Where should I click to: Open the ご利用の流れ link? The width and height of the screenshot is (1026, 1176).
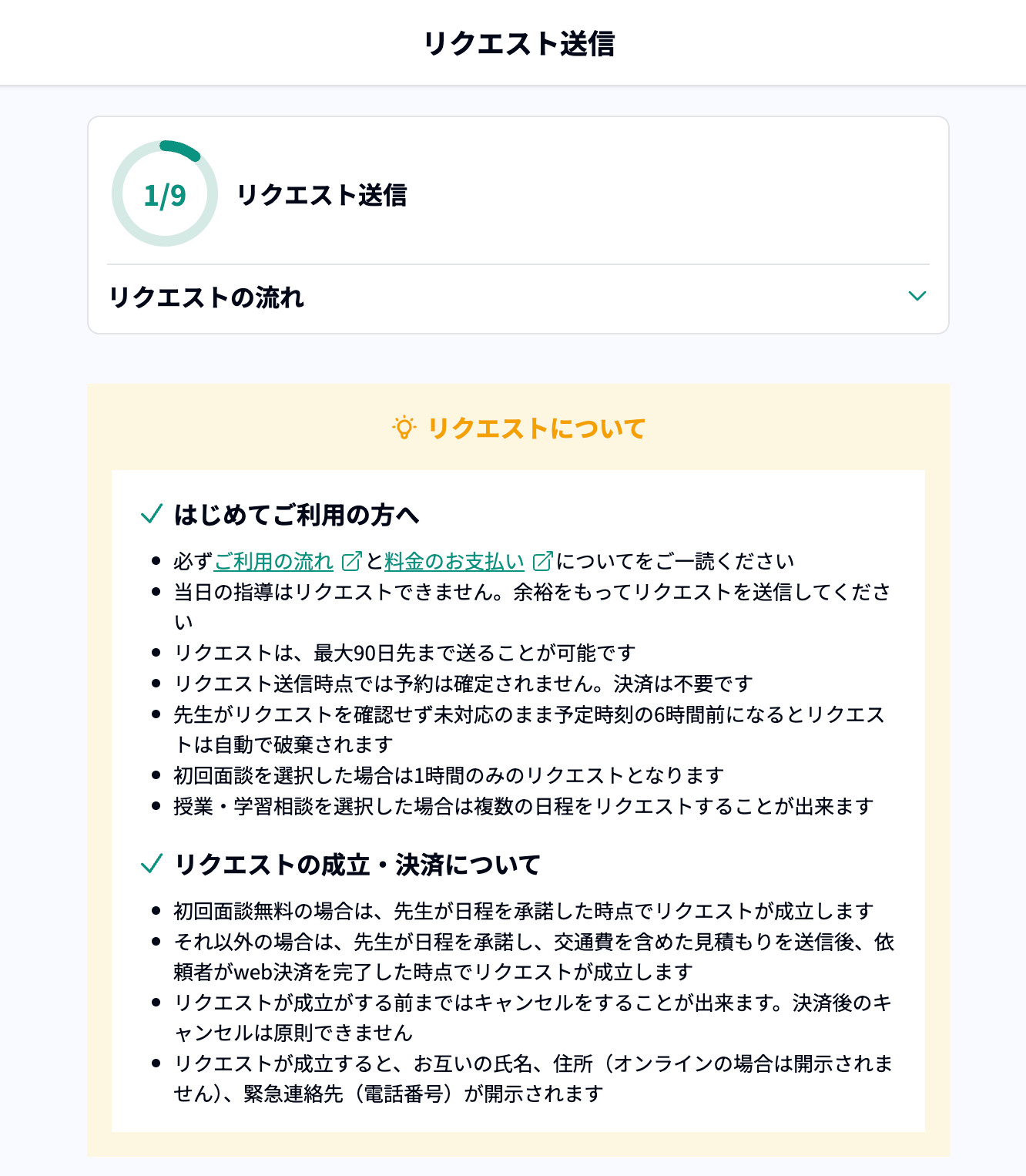pyautogui.click(x=274, y=562)
